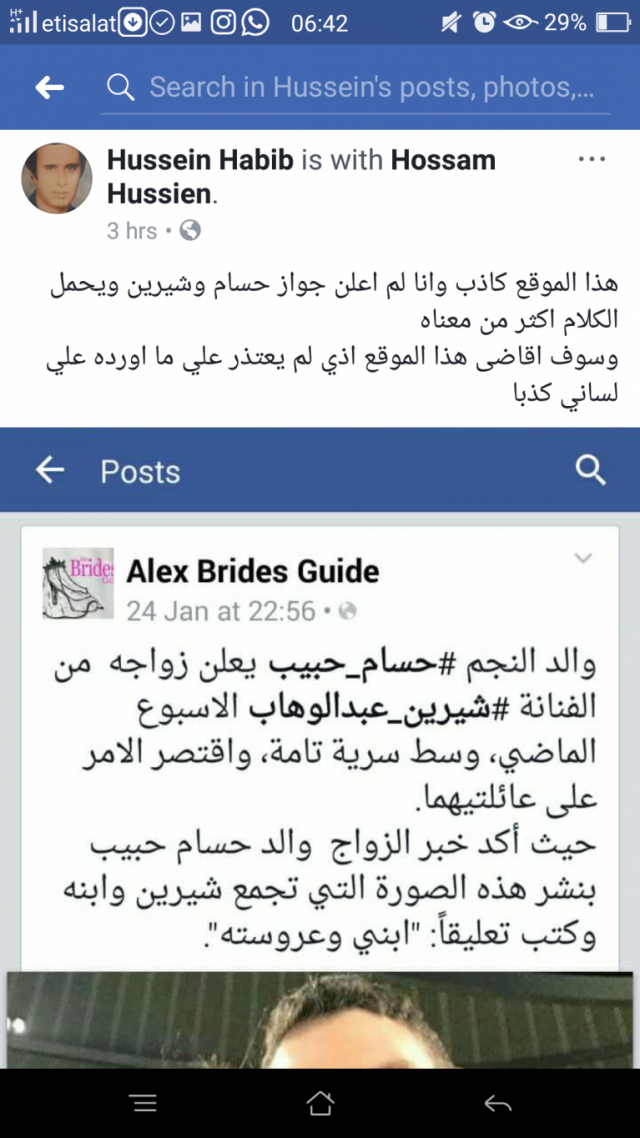This screenshot has width=640, height=1138.
Task: Tap the system home button
Action: (320, 1103)
